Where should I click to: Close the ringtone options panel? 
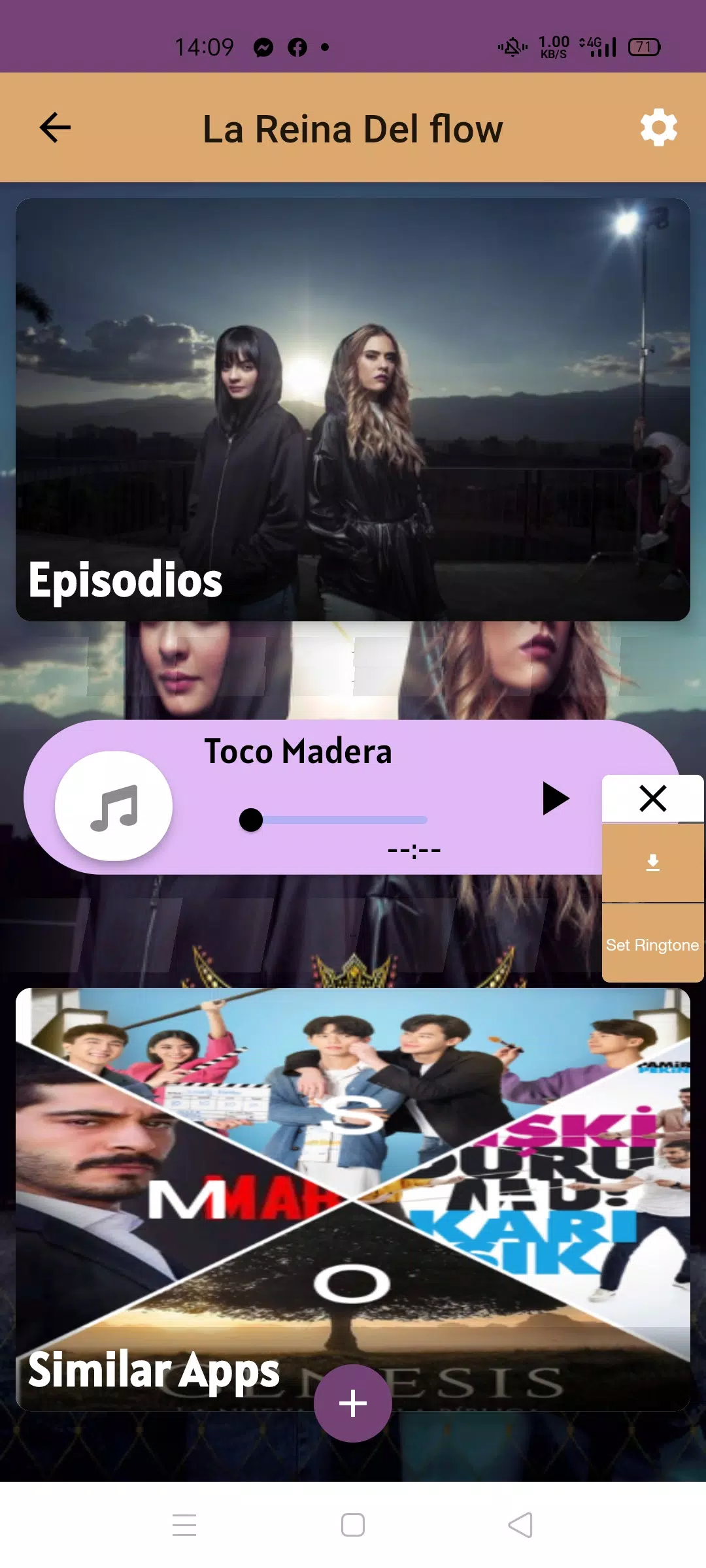tap(652, 798)
